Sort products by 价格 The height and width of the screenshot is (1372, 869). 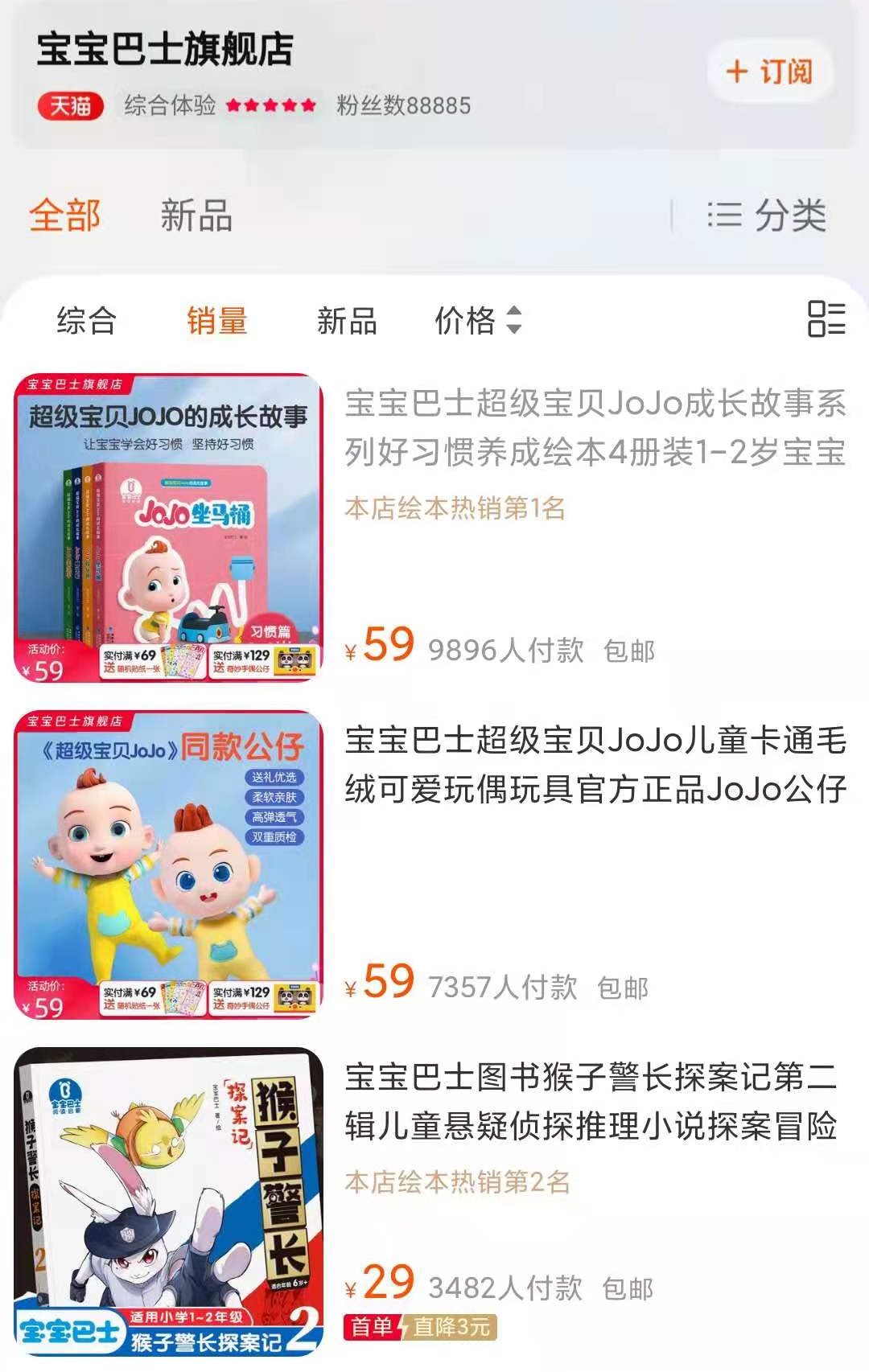tap(477, 321)
